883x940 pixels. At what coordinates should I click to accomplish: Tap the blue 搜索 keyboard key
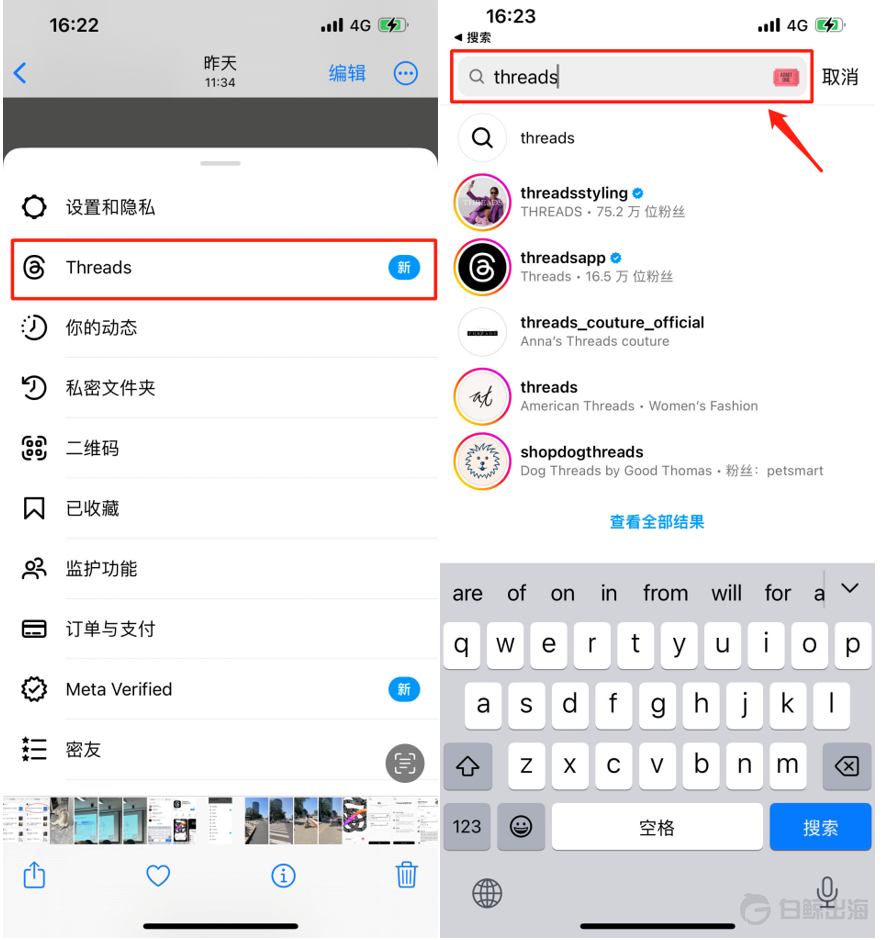pyautogui.click(x=820, y=827)
